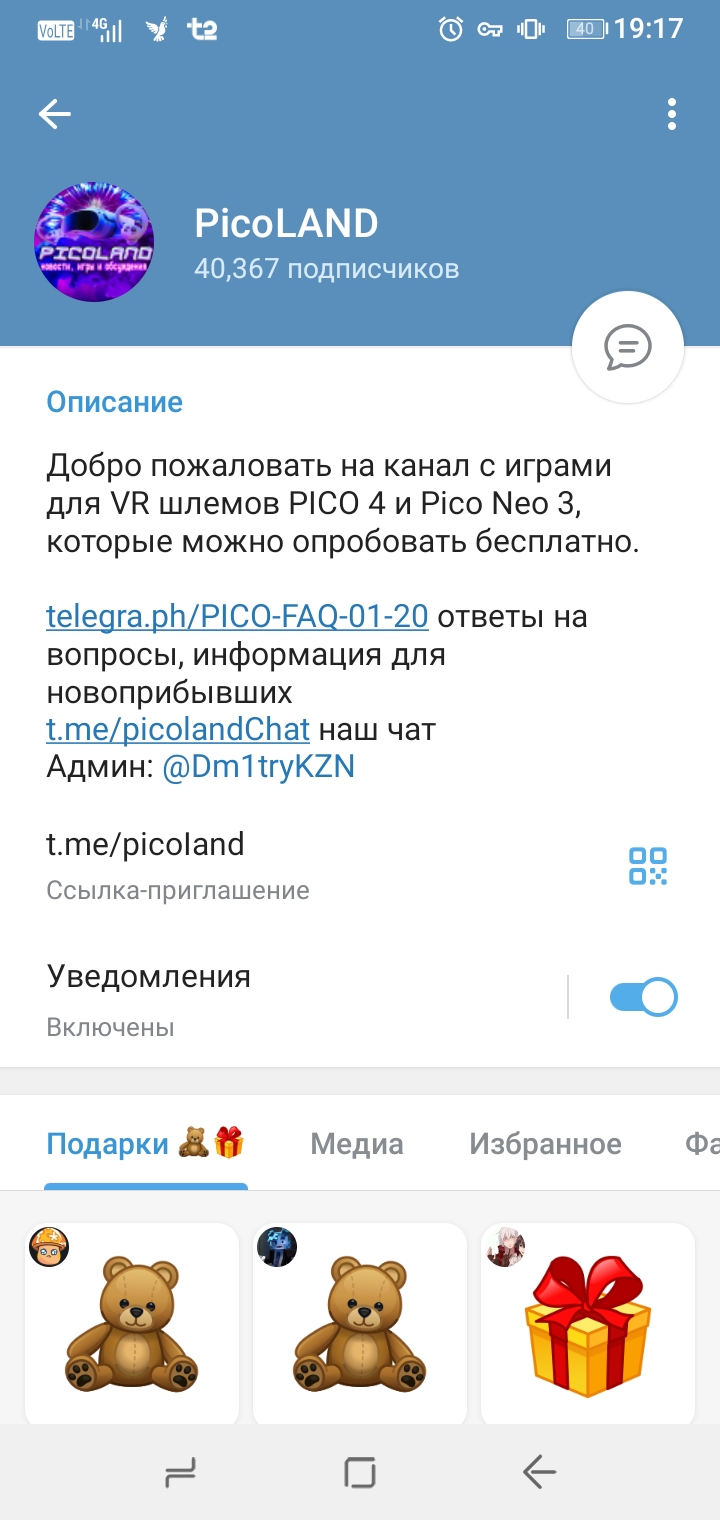Switch to the Медиа tab
The height and width of the screenshot is (1520, 720).
(x=357, y=1144)
